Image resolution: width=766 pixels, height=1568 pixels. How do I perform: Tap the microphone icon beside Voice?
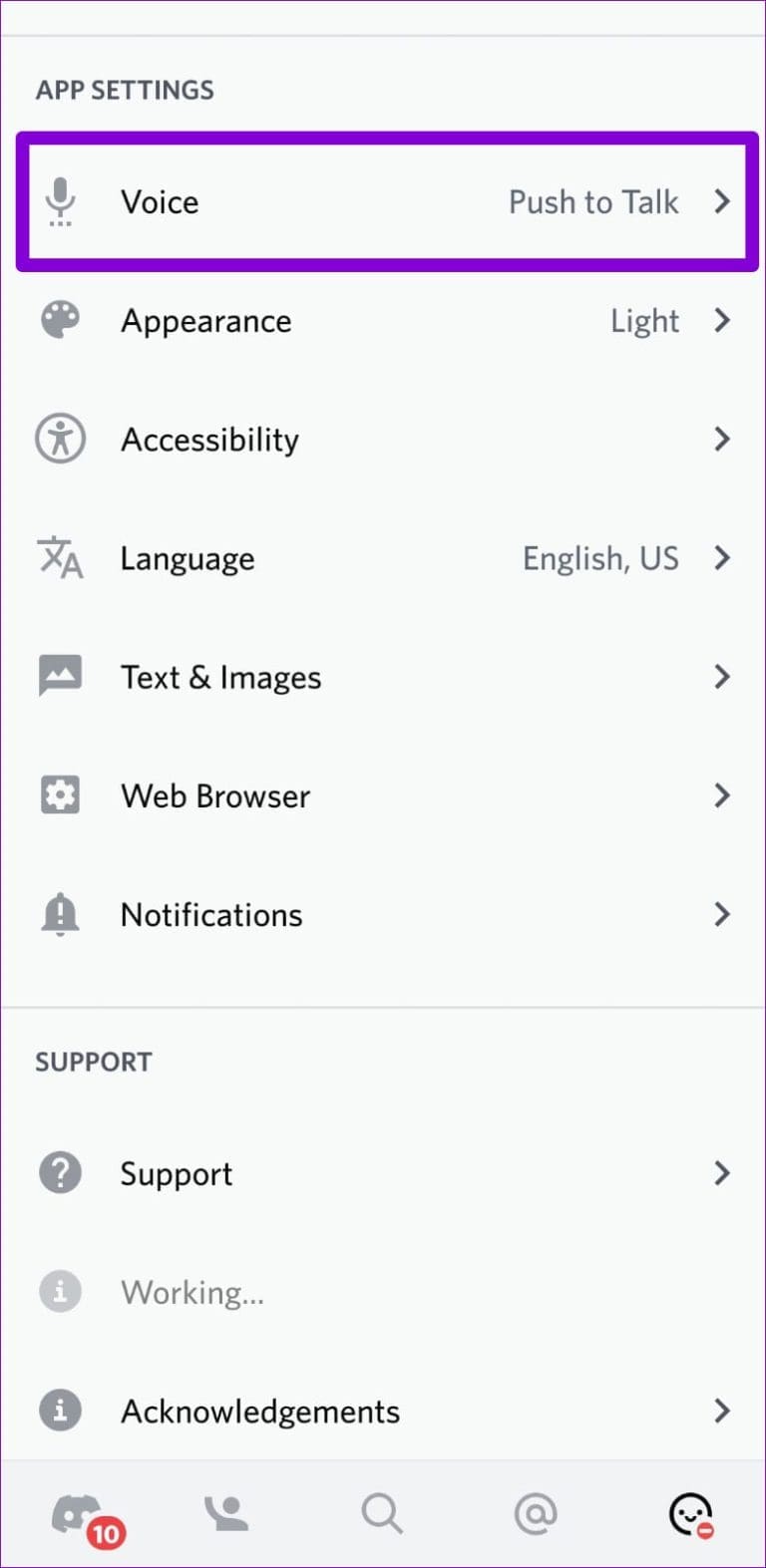(x=60, y=201)
